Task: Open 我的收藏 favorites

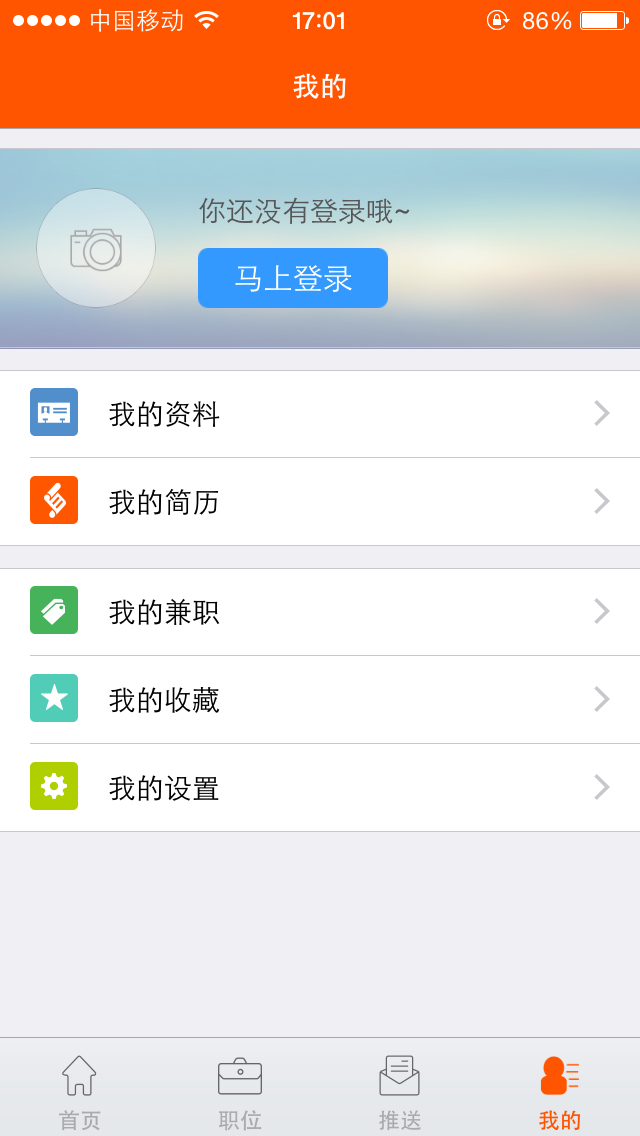Action: pos(320,700)
